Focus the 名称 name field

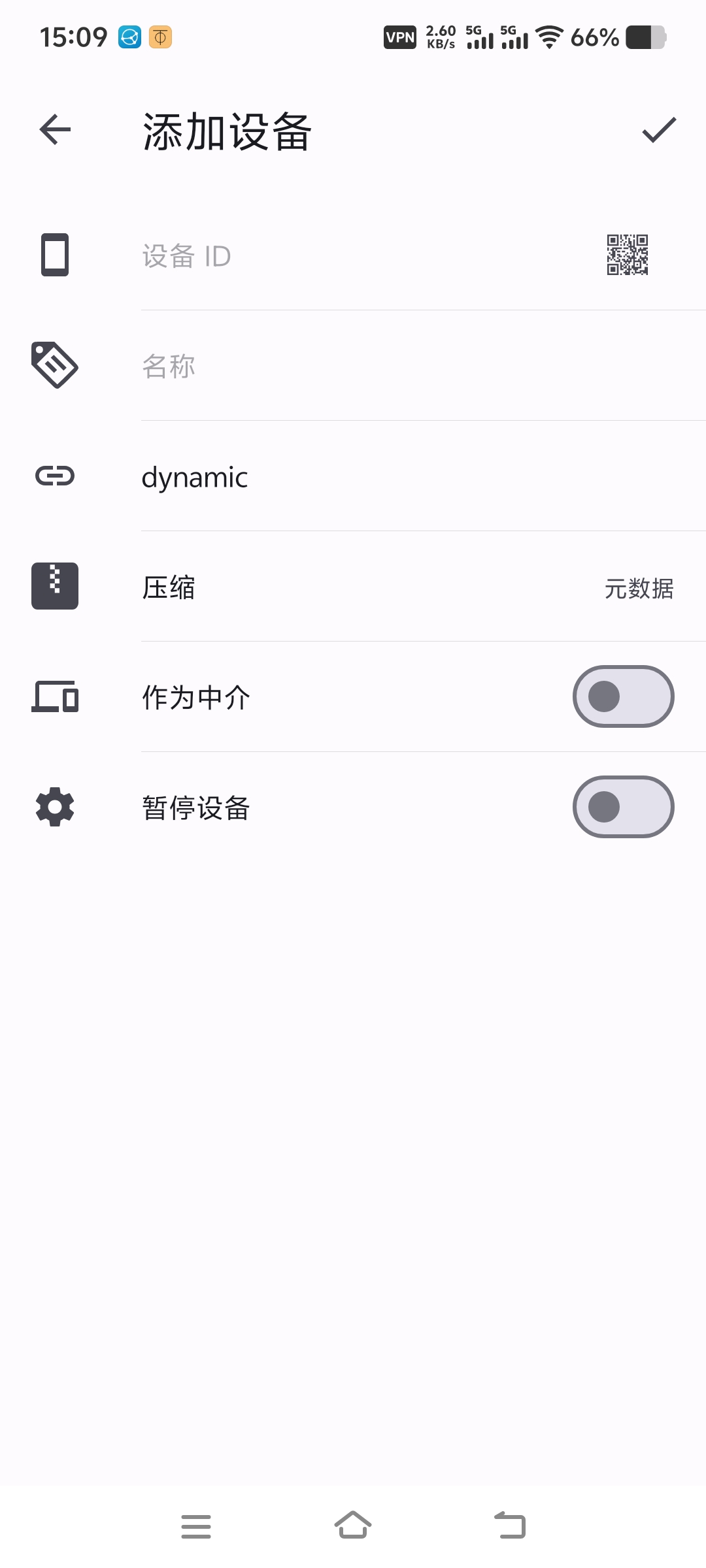[424, 366]
